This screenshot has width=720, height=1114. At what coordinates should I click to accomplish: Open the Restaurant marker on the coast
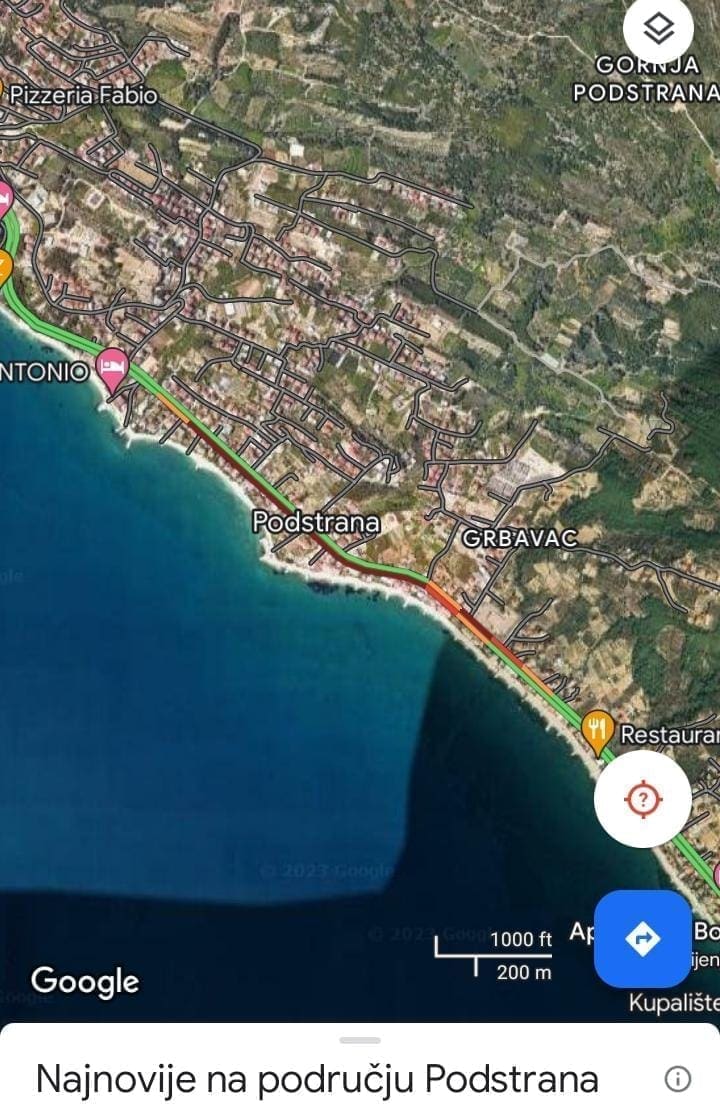tap(597, 732)
